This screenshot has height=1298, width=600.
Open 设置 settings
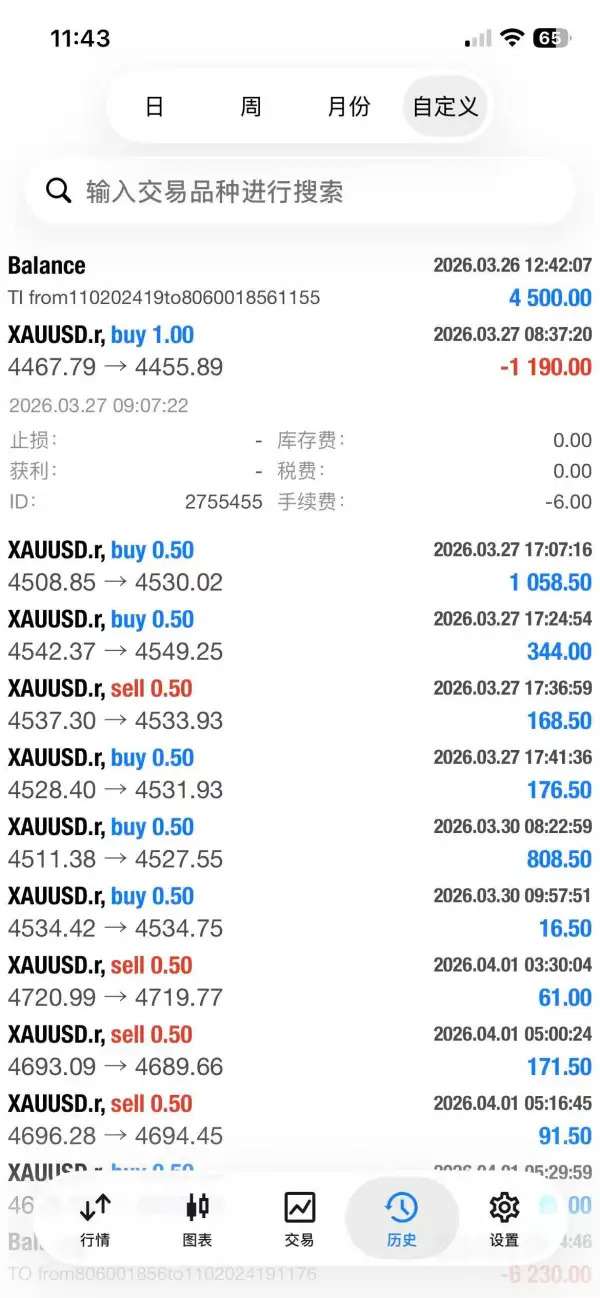(x=504, y=1219)
